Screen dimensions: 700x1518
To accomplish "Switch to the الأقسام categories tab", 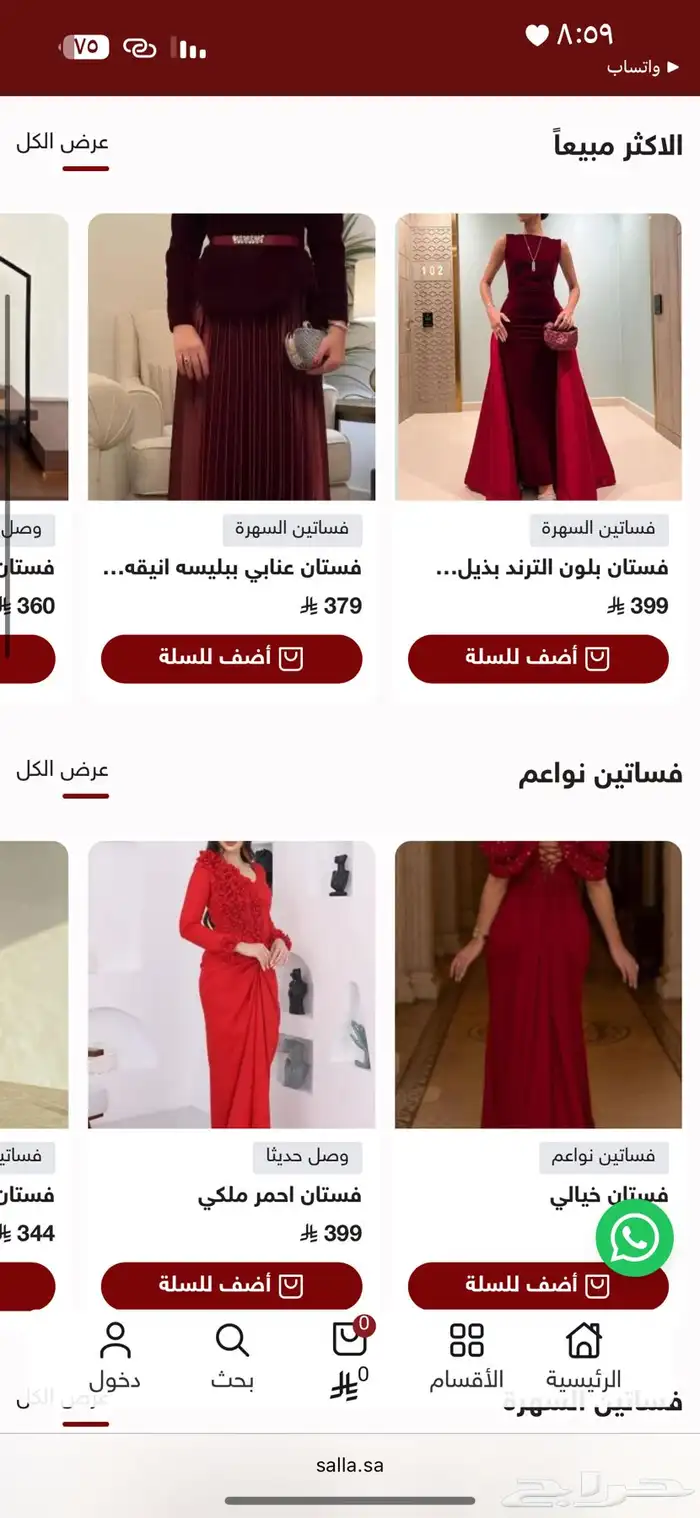I will [x=466, y=1355].
